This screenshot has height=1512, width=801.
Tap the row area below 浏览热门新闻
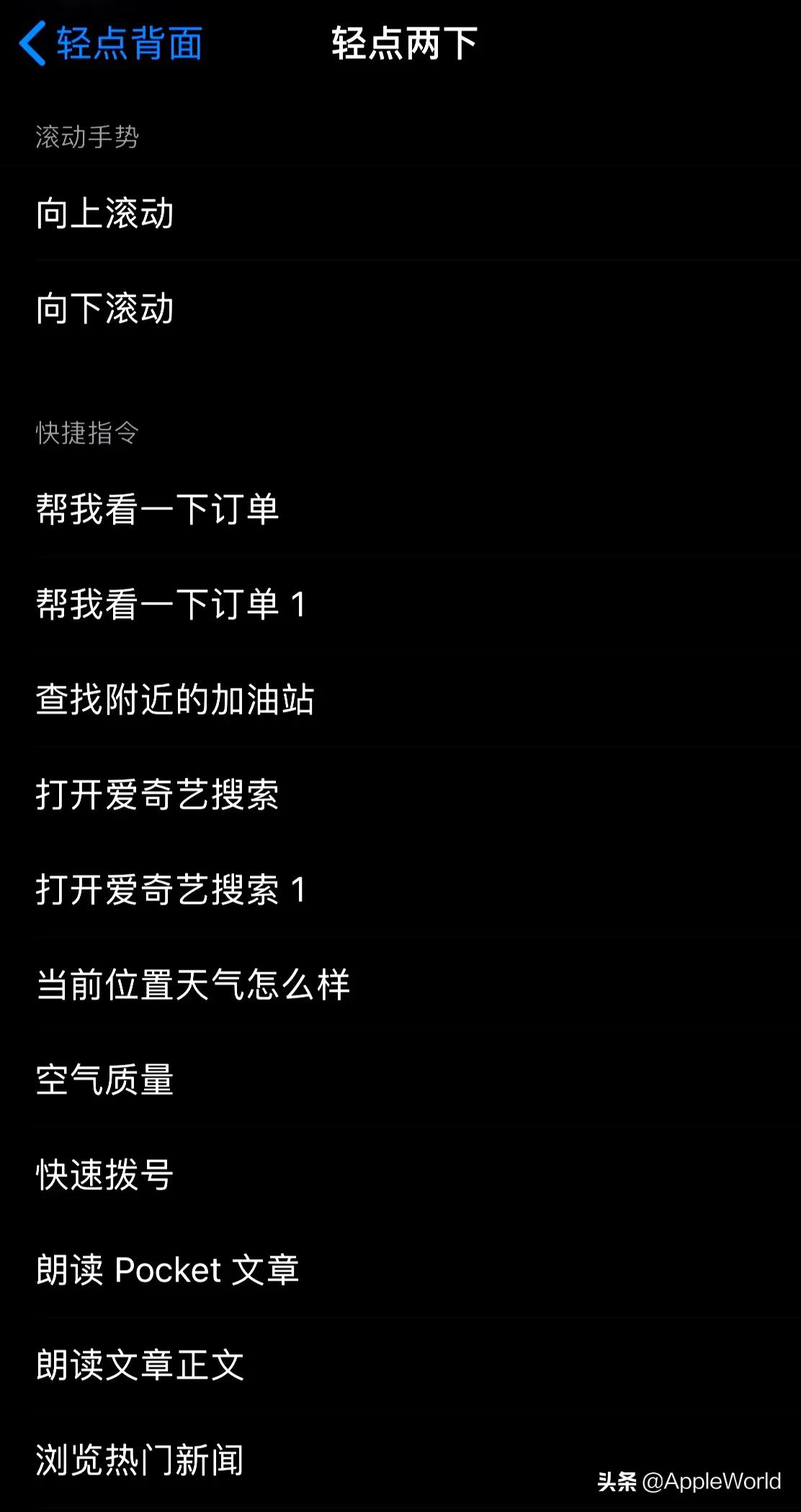coord(400,1506)
